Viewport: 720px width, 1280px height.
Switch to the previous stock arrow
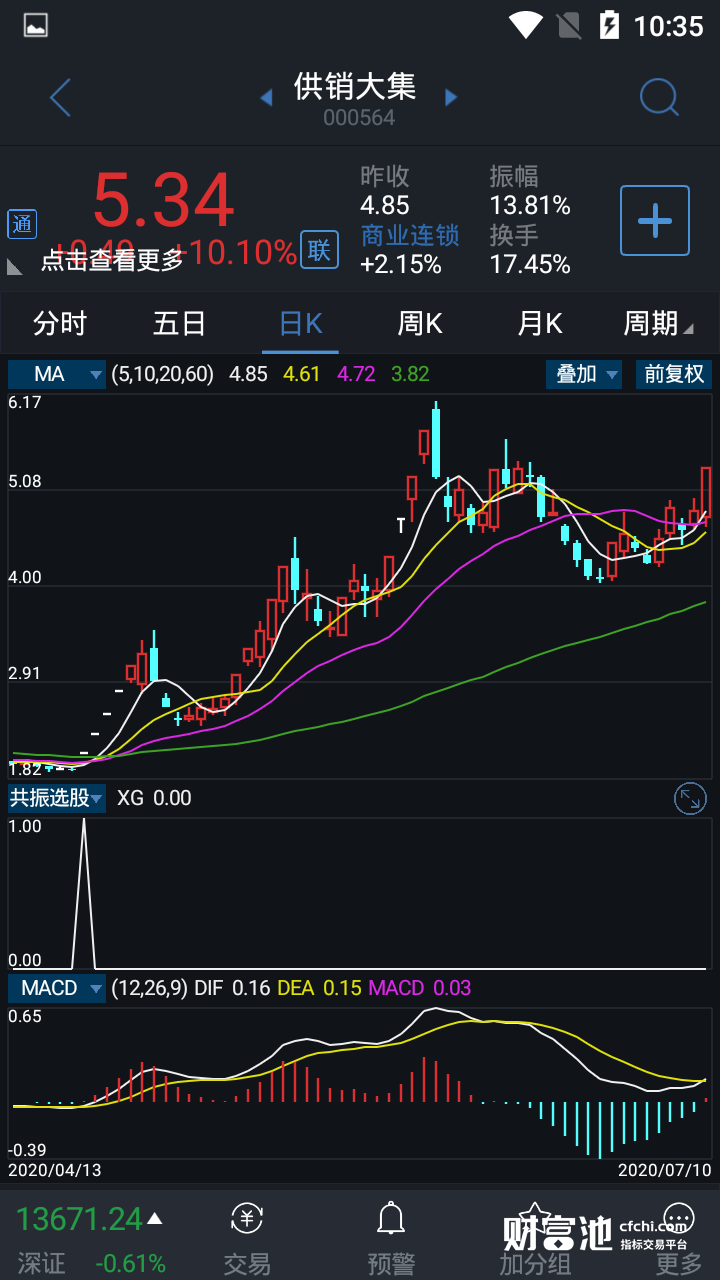266,98
